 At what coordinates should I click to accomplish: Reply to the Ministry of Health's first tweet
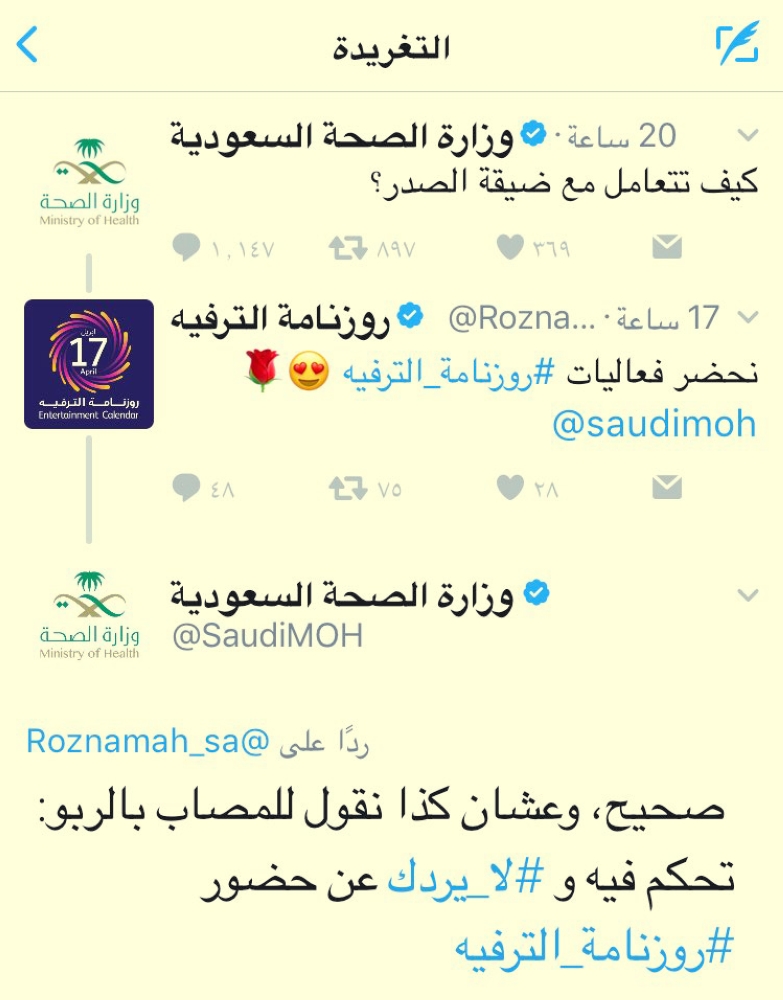(x=186, y=247)
